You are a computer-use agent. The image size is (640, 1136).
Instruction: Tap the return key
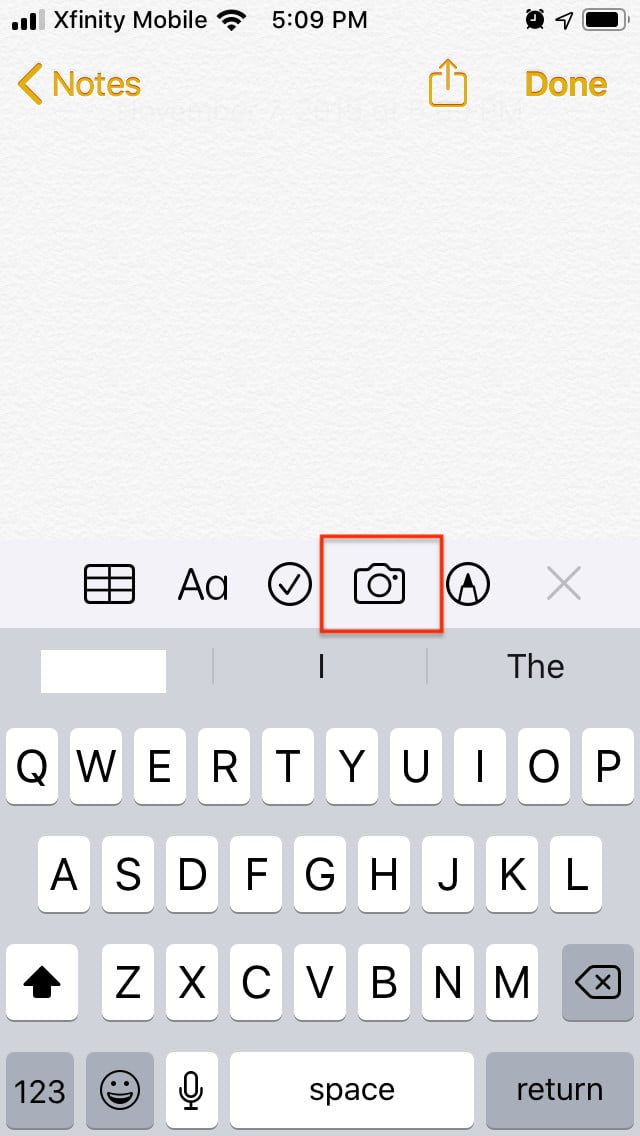tap(559, 1090)
